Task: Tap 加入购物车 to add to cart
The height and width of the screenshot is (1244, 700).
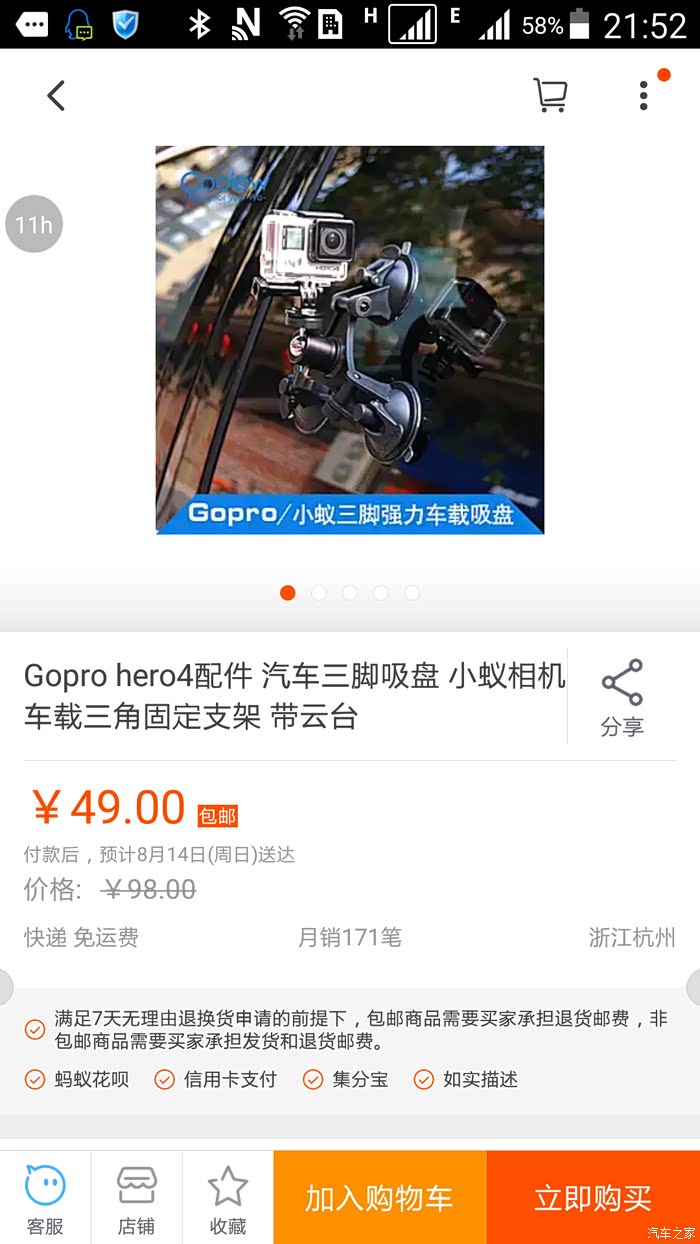Action: pyautogui.click(x=380, y=1198)
